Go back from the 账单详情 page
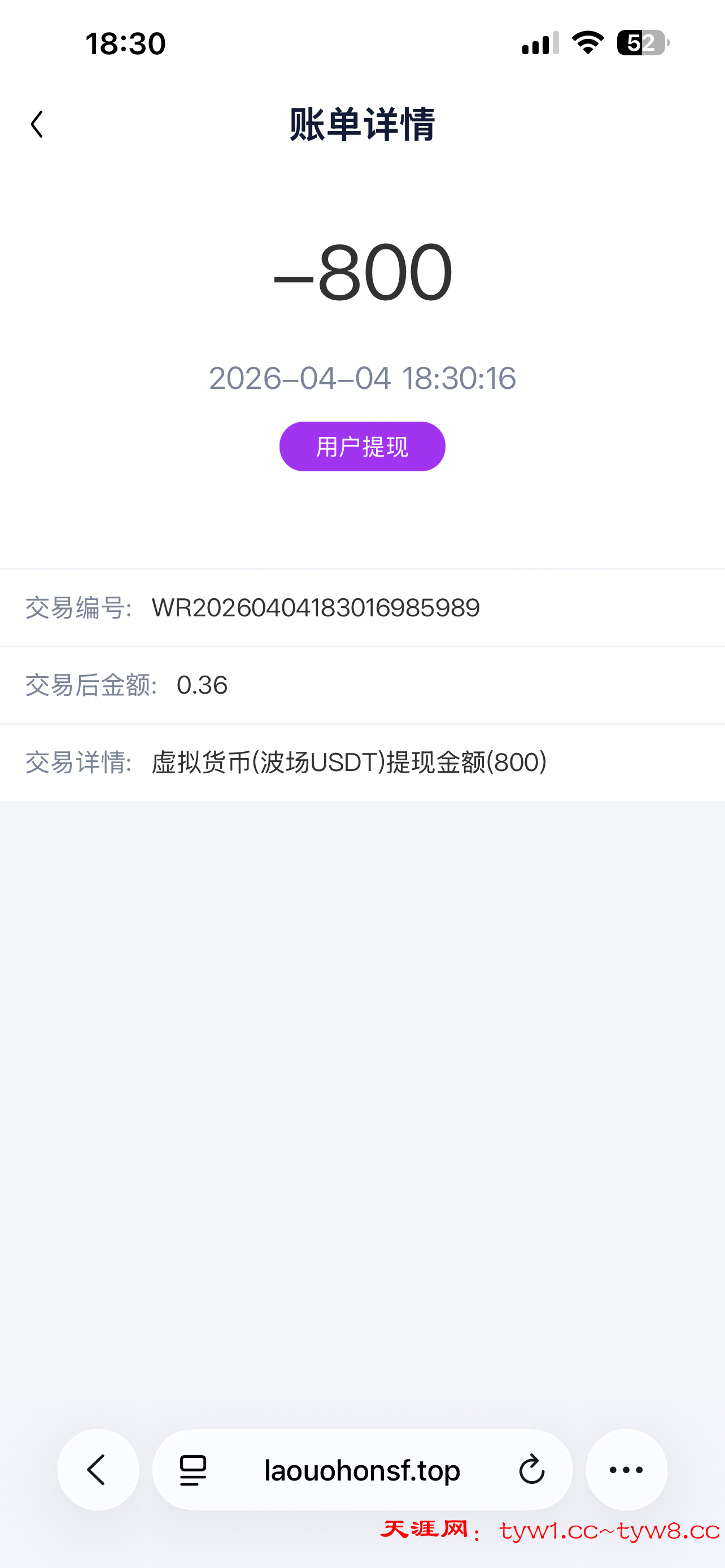 [37, 124]
